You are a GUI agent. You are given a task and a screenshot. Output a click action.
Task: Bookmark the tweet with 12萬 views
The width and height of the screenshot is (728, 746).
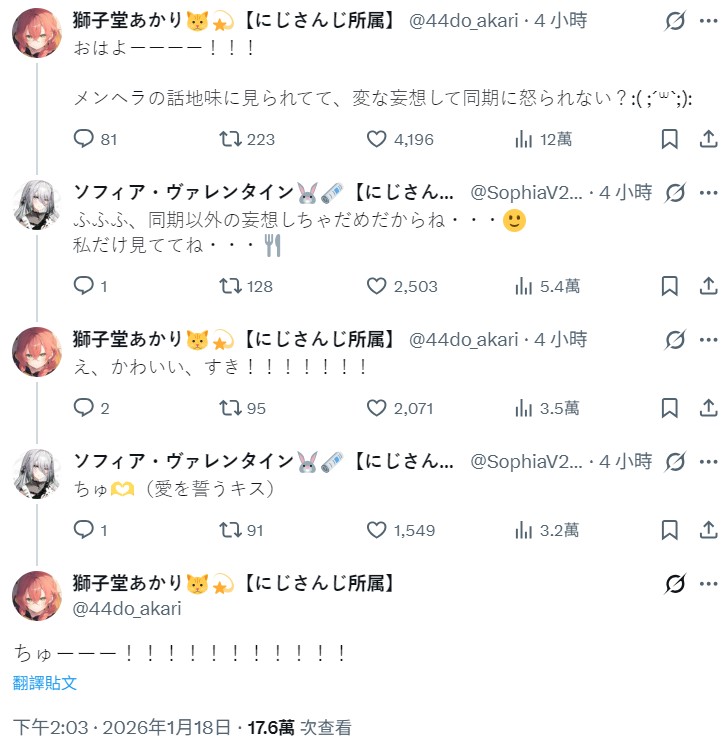tap(669, 139)
